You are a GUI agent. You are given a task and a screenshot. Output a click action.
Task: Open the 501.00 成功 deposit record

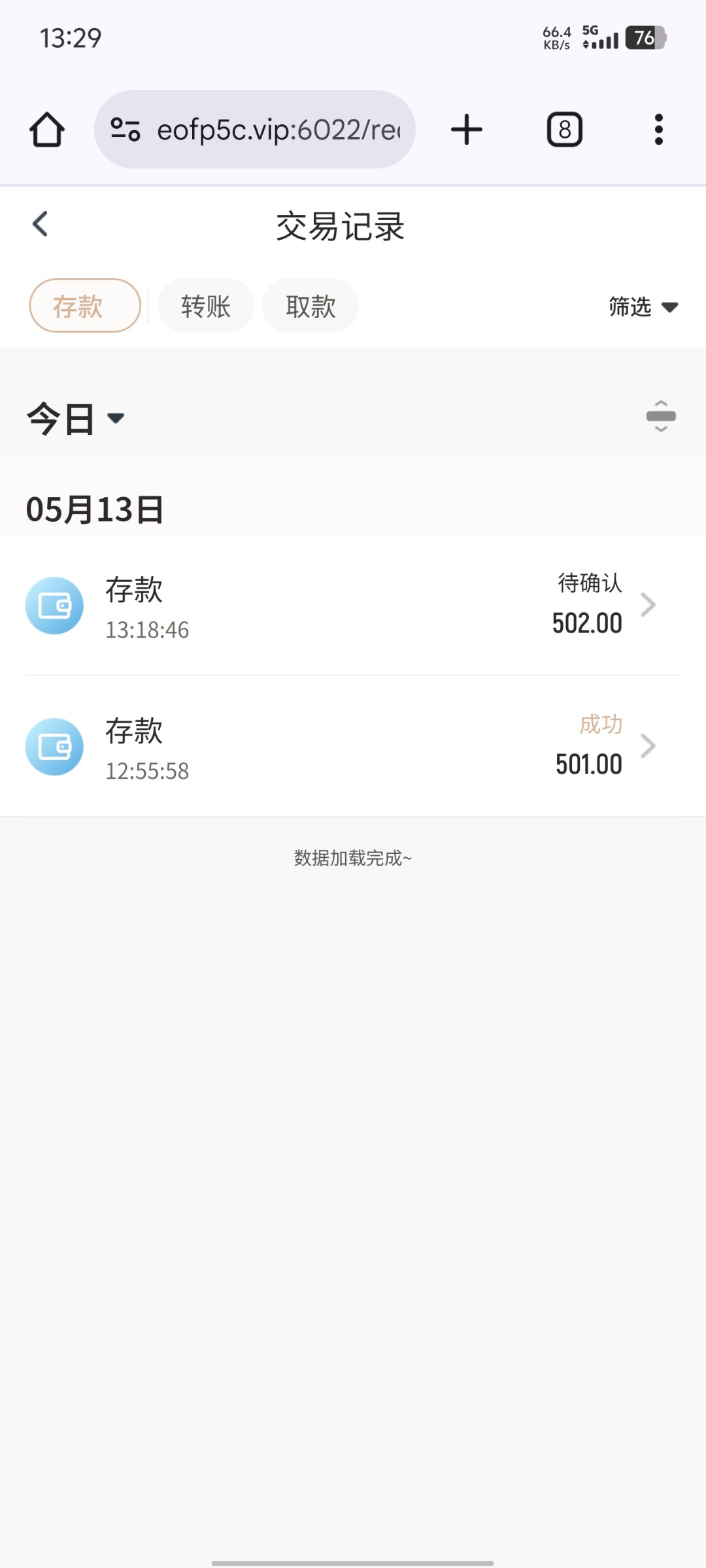tap(353, 746)
